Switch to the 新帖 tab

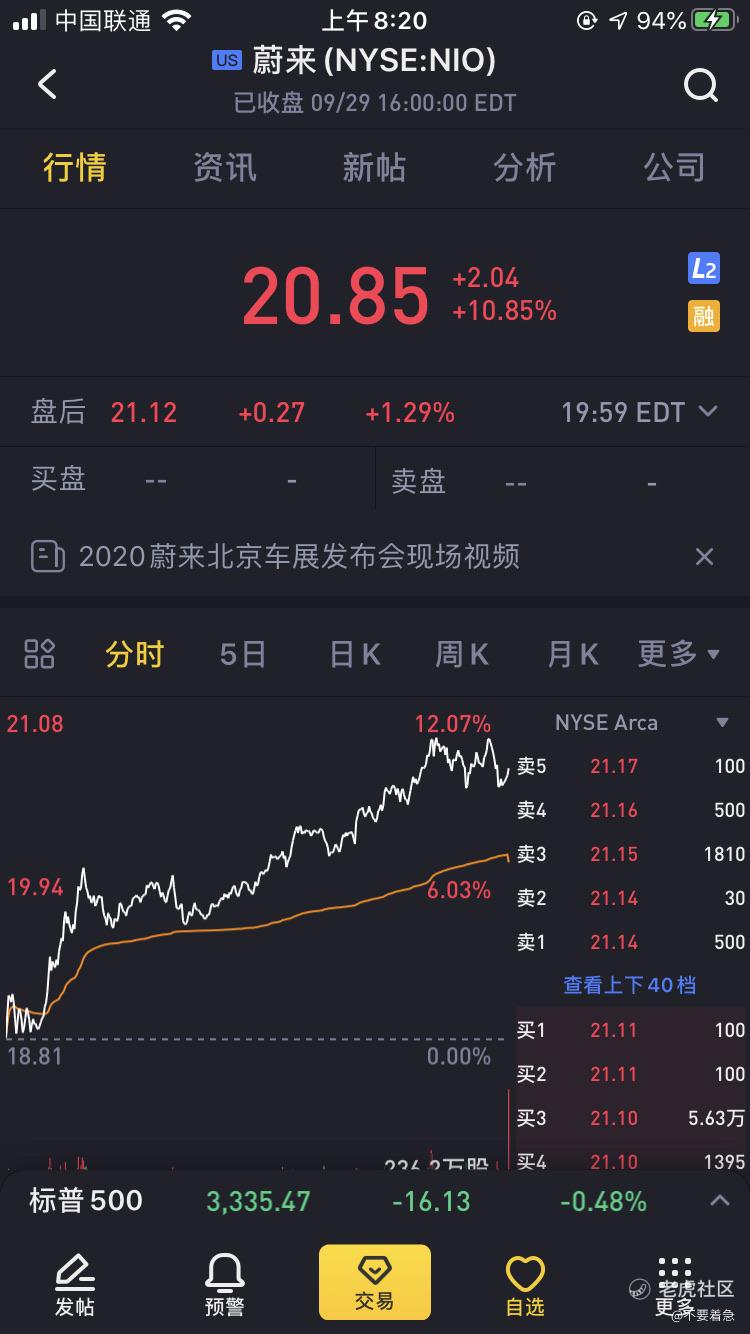[374, 168]
